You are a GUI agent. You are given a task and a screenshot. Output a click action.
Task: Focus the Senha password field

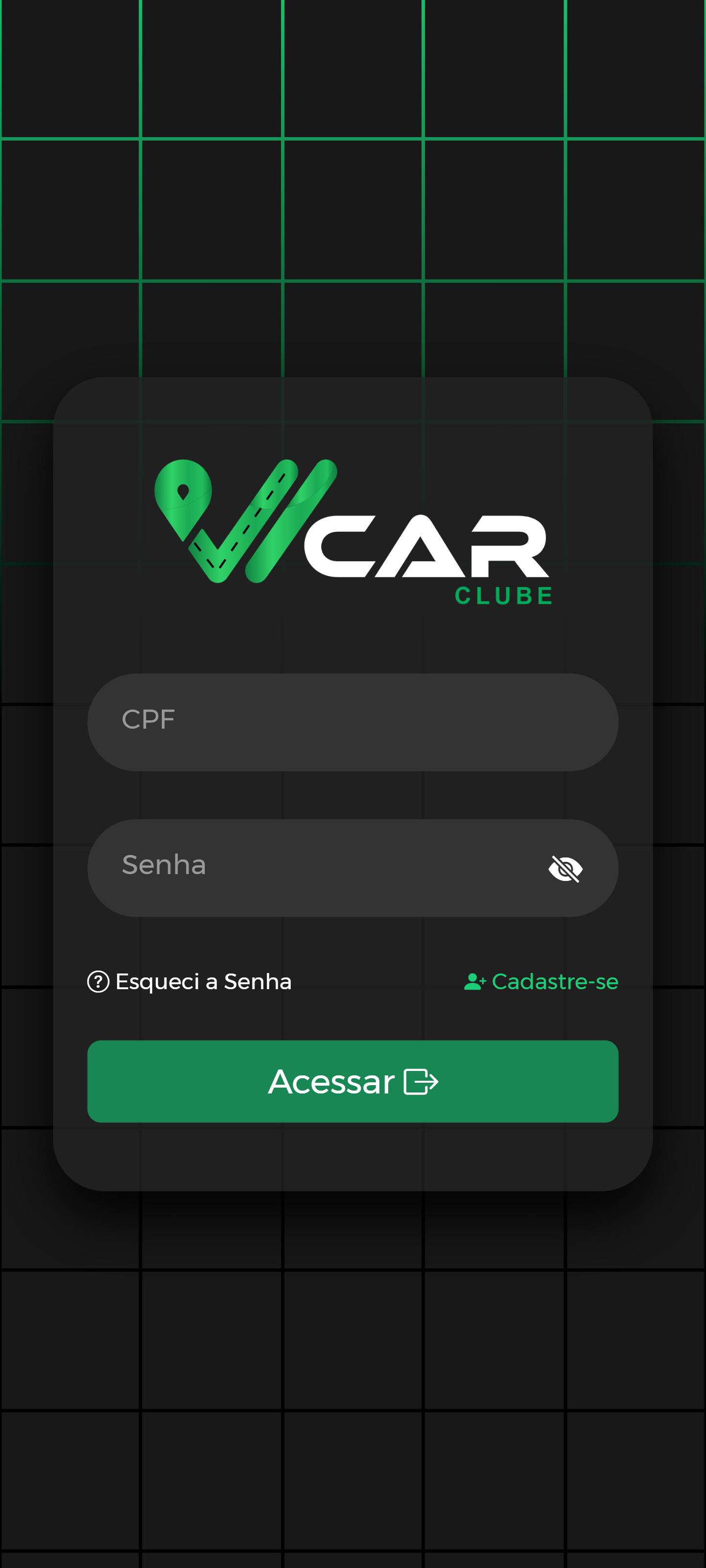[x=316, y=867]
